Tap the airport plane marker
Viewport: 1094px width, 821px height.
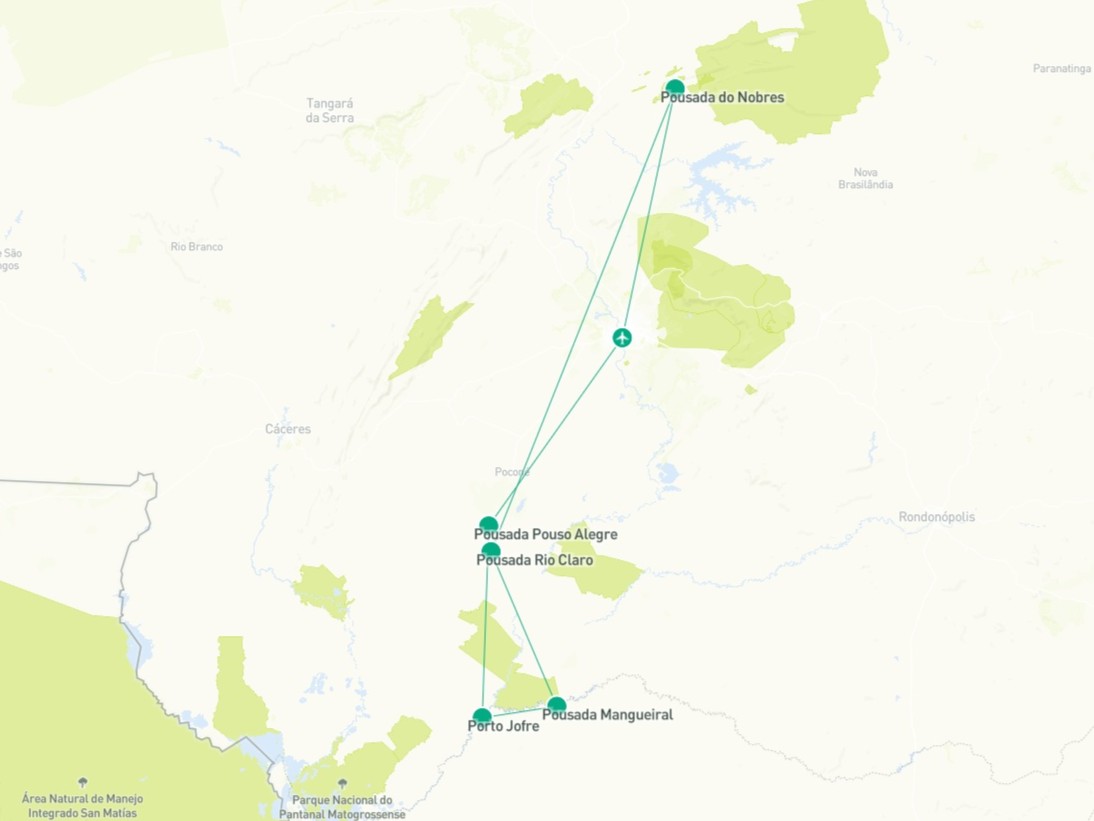(x=622, y=337)
